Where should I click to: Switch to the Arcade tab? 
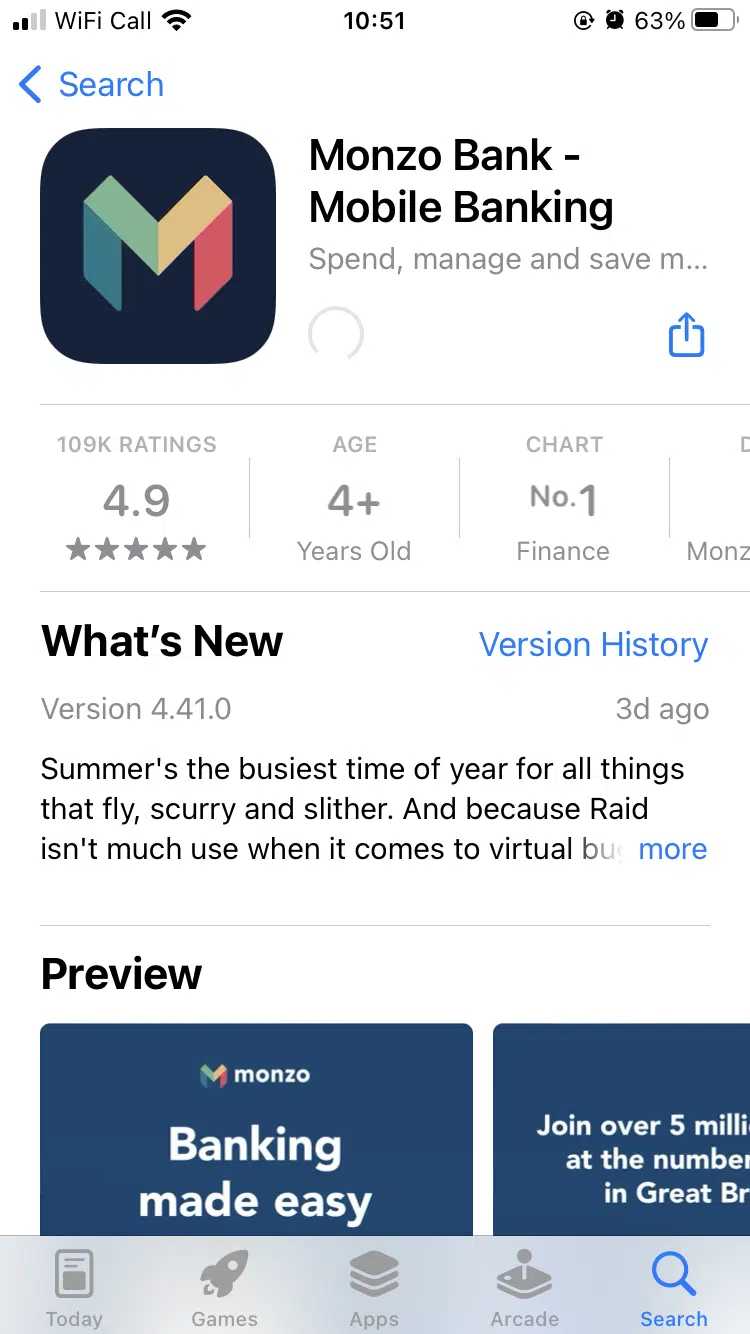(524, 1290)
